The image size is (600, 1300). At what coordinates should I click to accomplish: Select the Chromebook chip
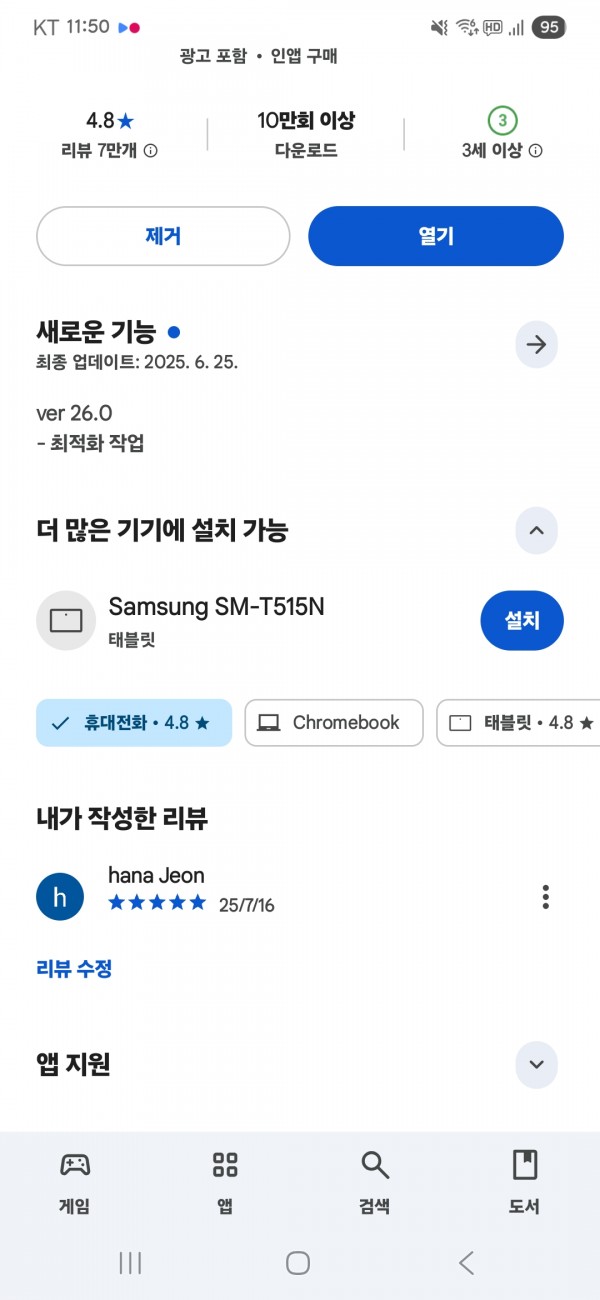pos(334,723)
